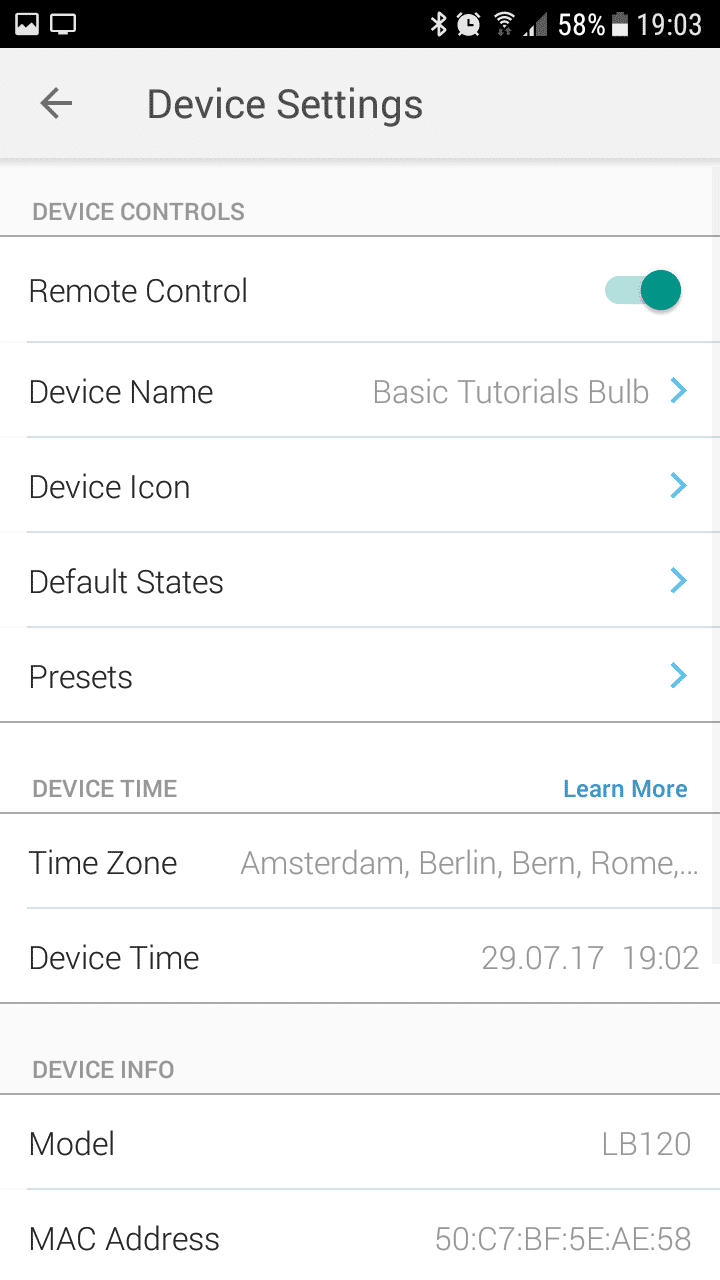This screenshot has width=720, height=1280.
Task: Tap Learn More about device time
Action: [625, 789]
